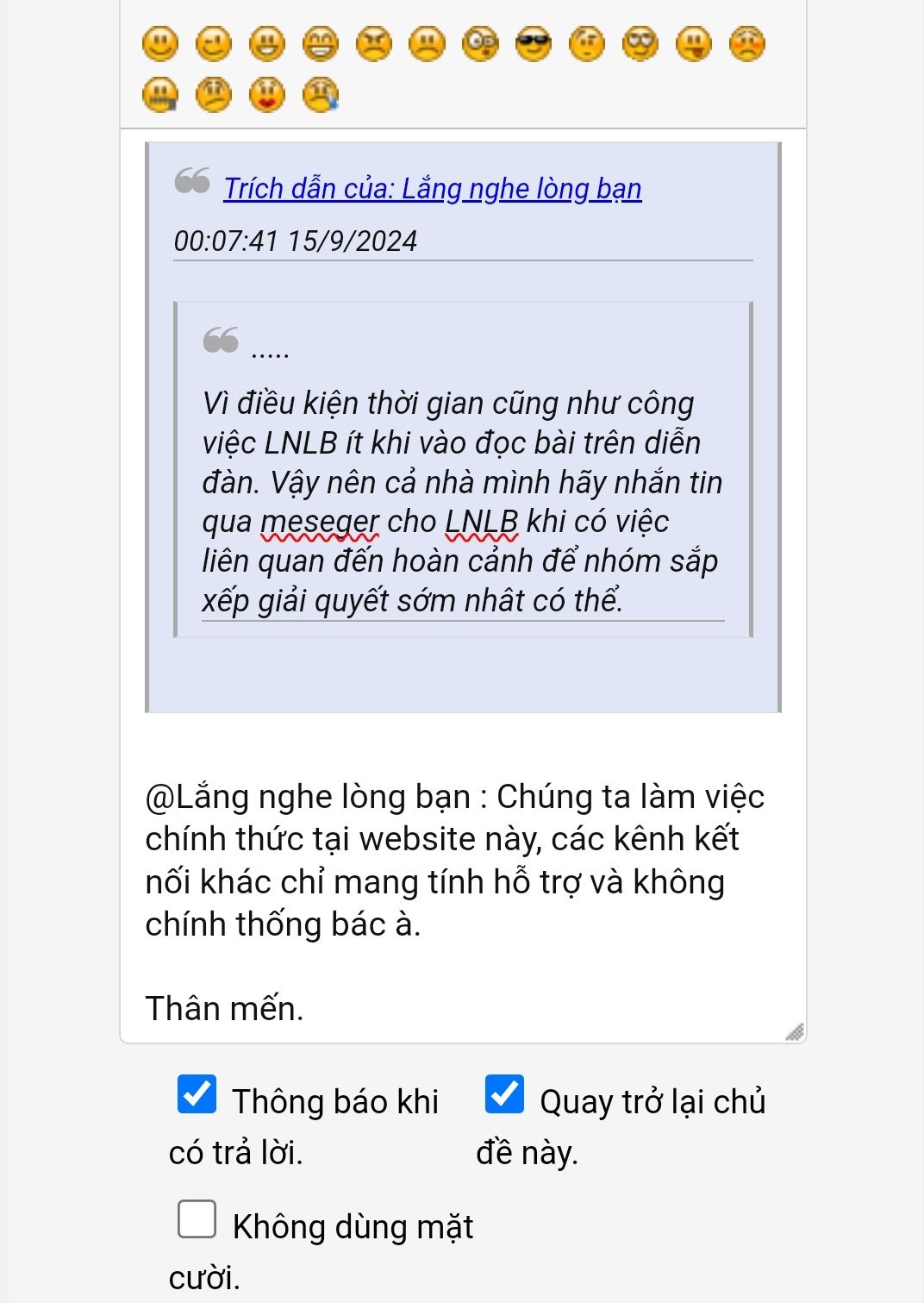Image resolution: width=924 pixels, height=1303 pixels.
Task: Insert the sunglasses cool emoticon
Action: [x=534, y=44]
